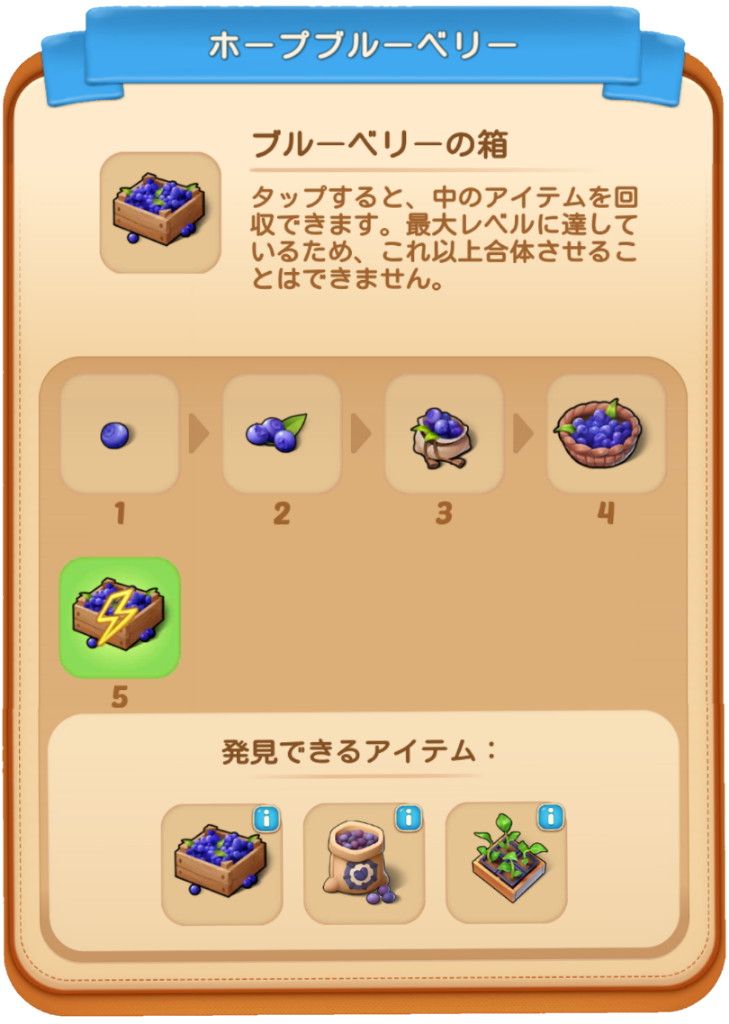Screen dimensions: 729x1024
Task: View the level 4 blueberry basket tile
Action: pyautogui.click(x=605, y=434)
